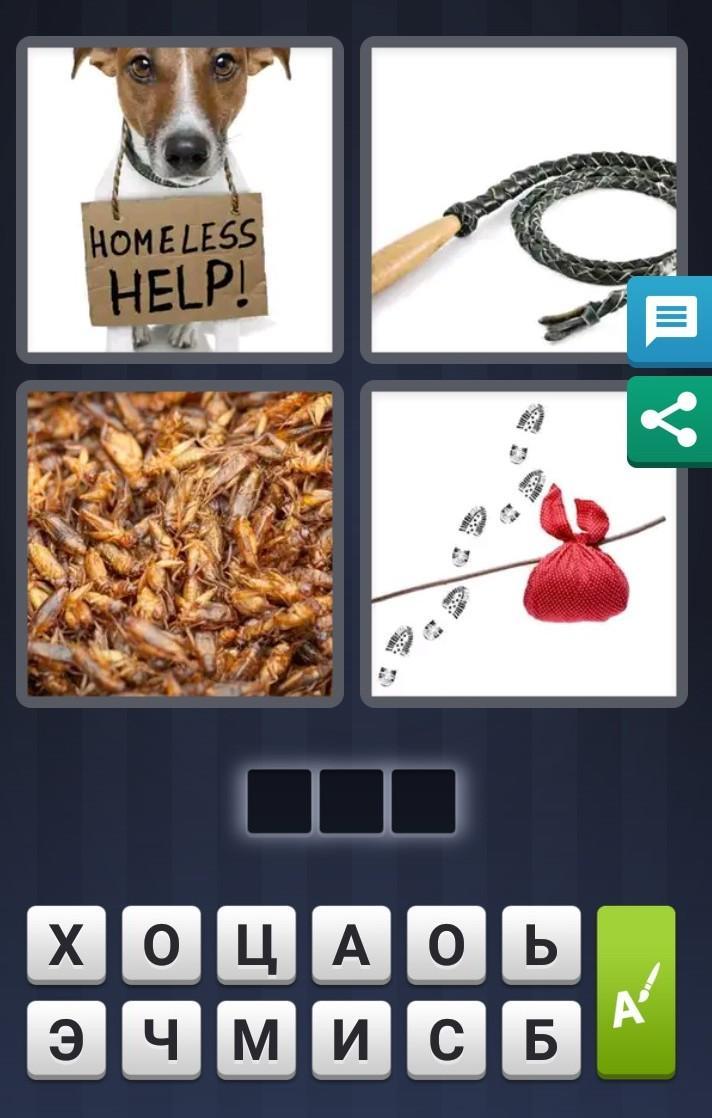Screen dimensions: 712x1118
Task: Select the letter Ч tile
Action: click(161, 1040)
